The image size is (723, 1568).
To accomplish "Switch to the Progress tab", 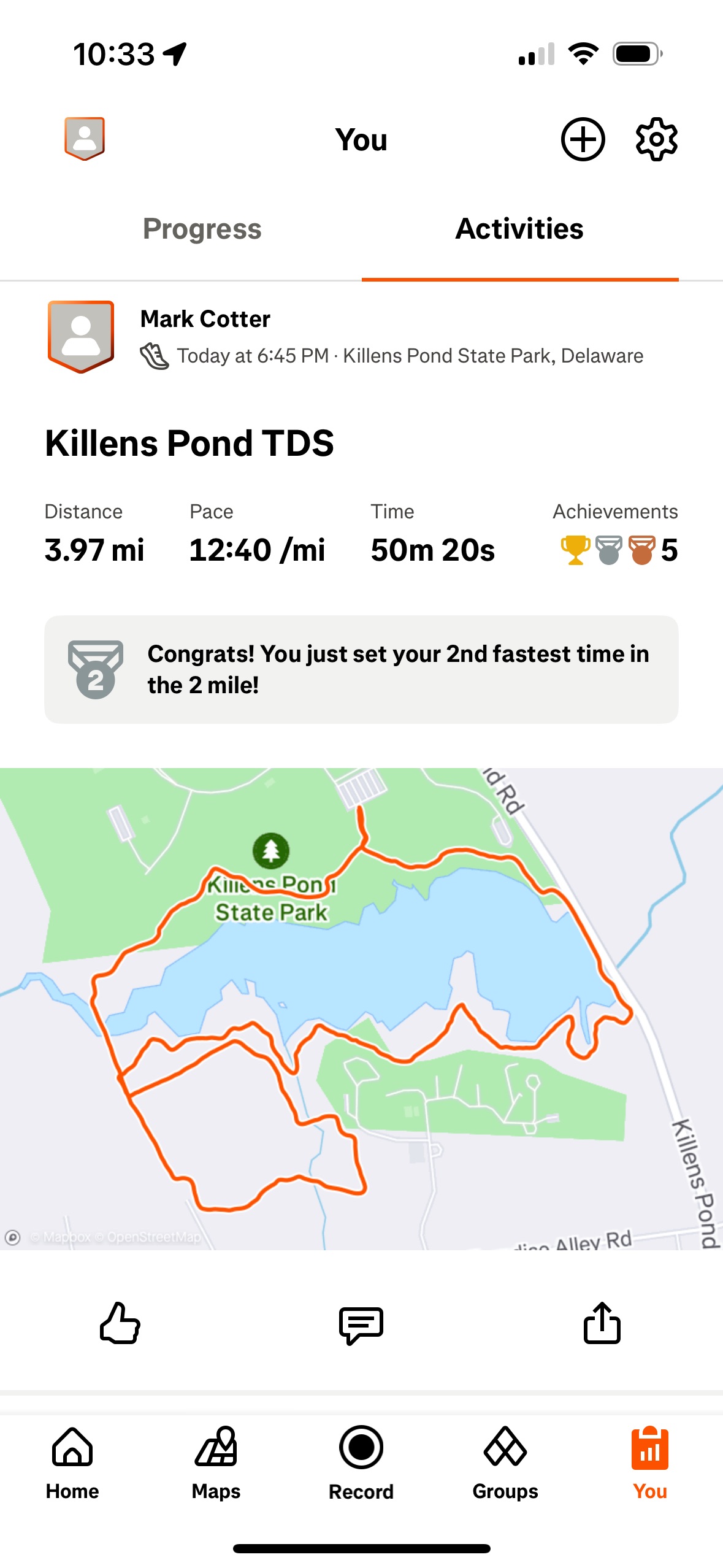I will pos(202,229).
